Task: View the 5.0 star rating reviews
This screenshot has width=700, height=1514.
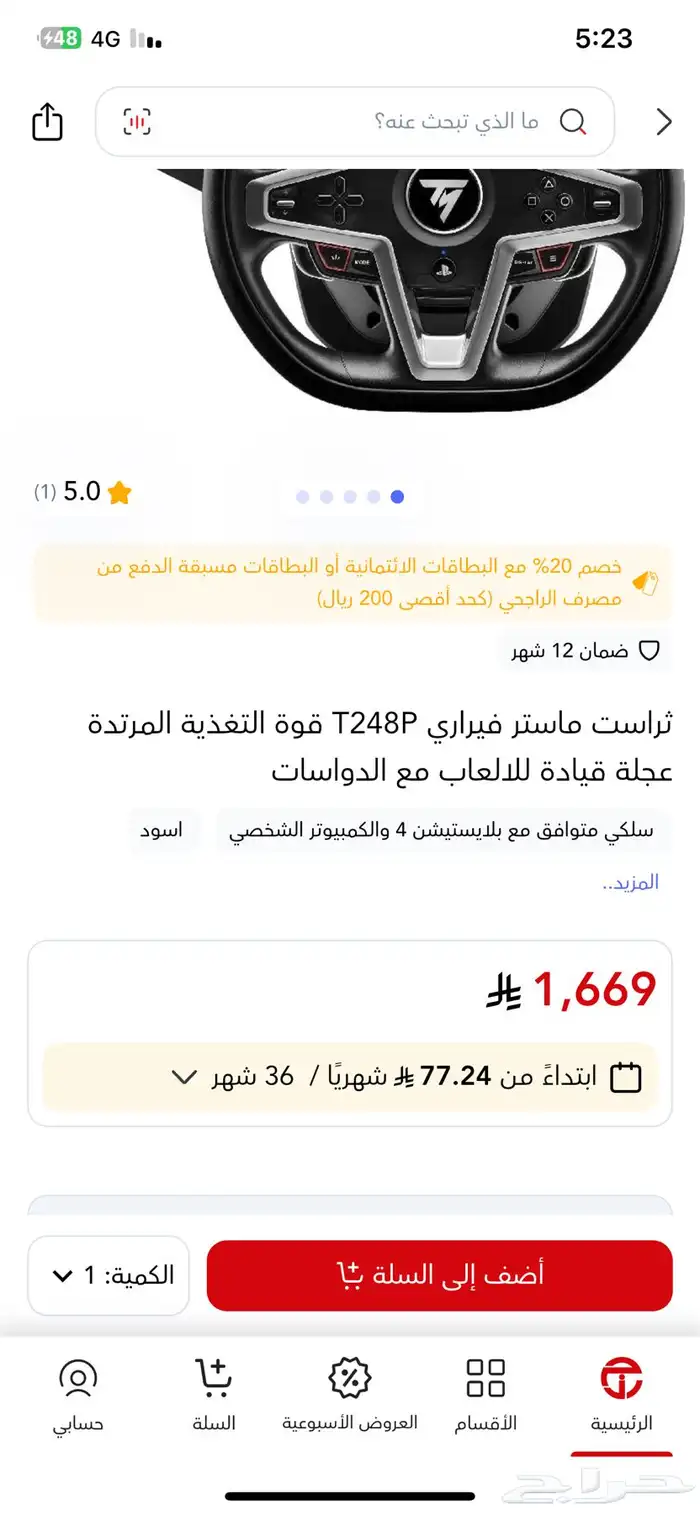Action: (85, 492)
